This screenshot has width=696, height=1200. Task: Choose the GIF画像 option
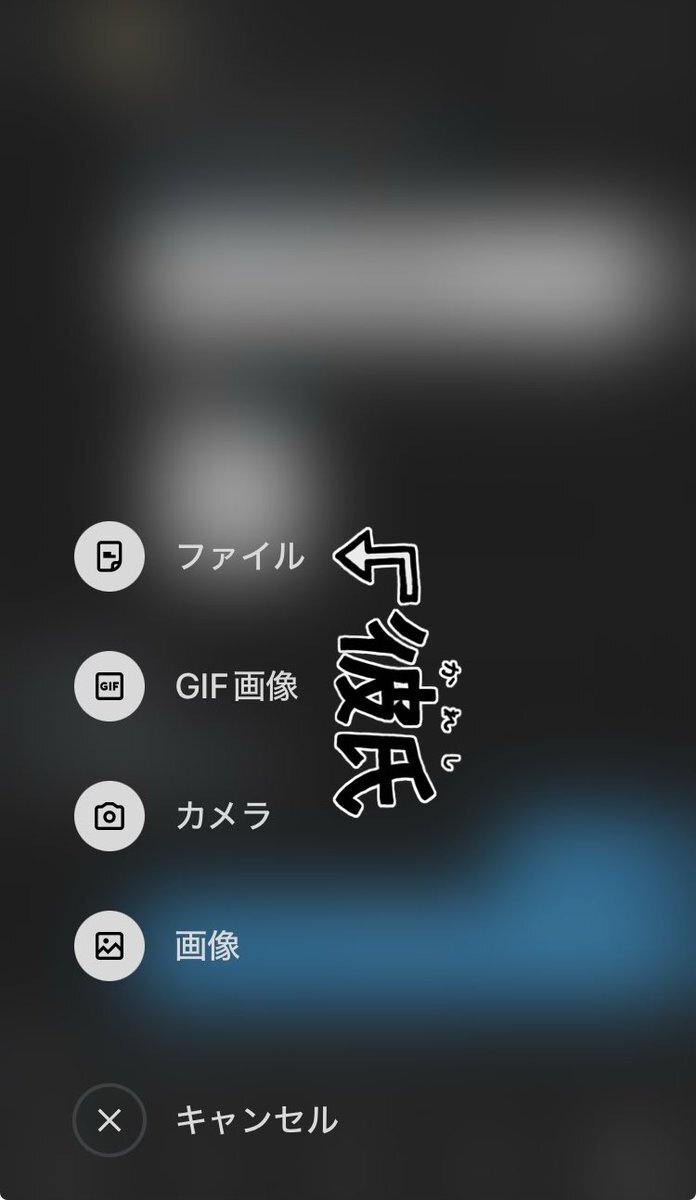click(x=110, y=687)
